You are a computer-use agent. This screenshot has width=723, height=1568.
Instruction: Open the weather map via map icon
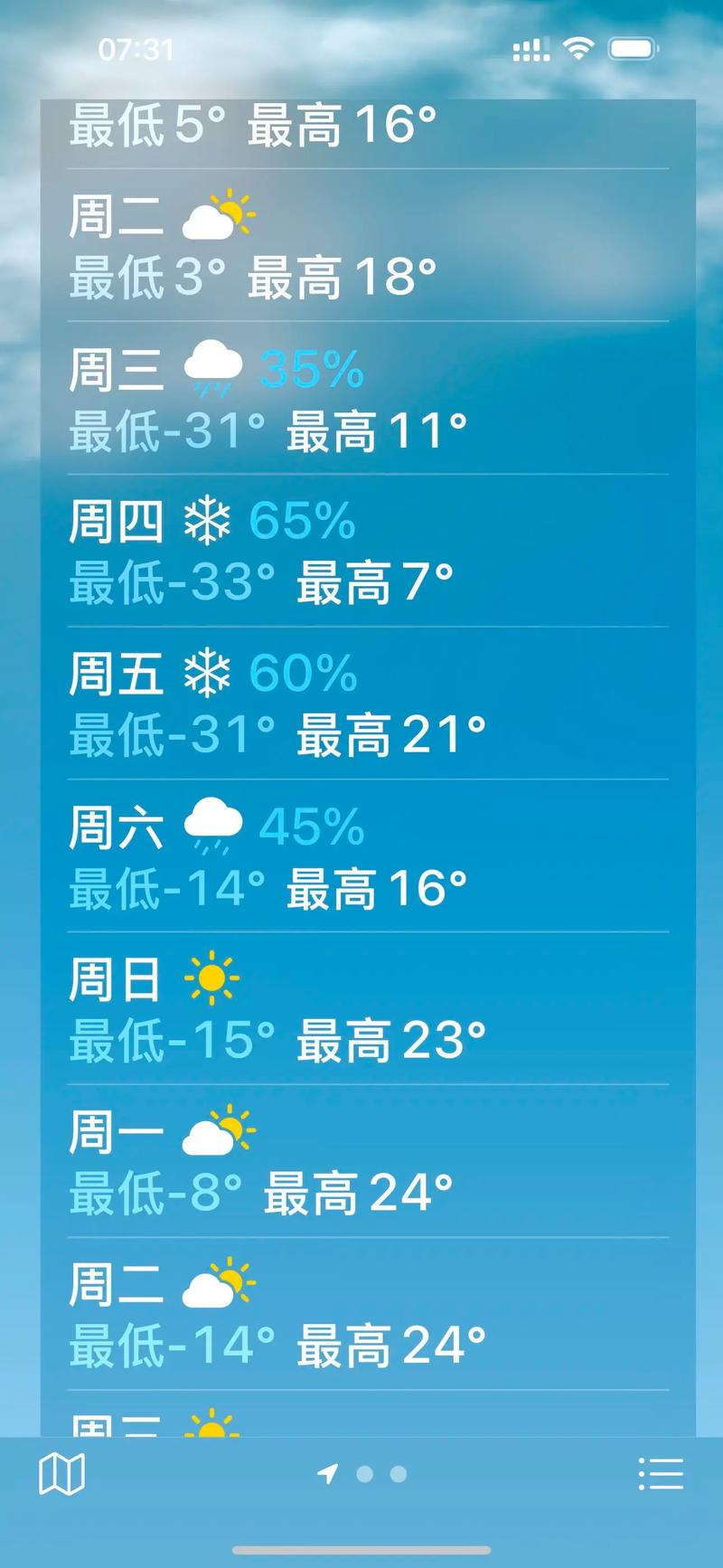(x=62, y=1474)
